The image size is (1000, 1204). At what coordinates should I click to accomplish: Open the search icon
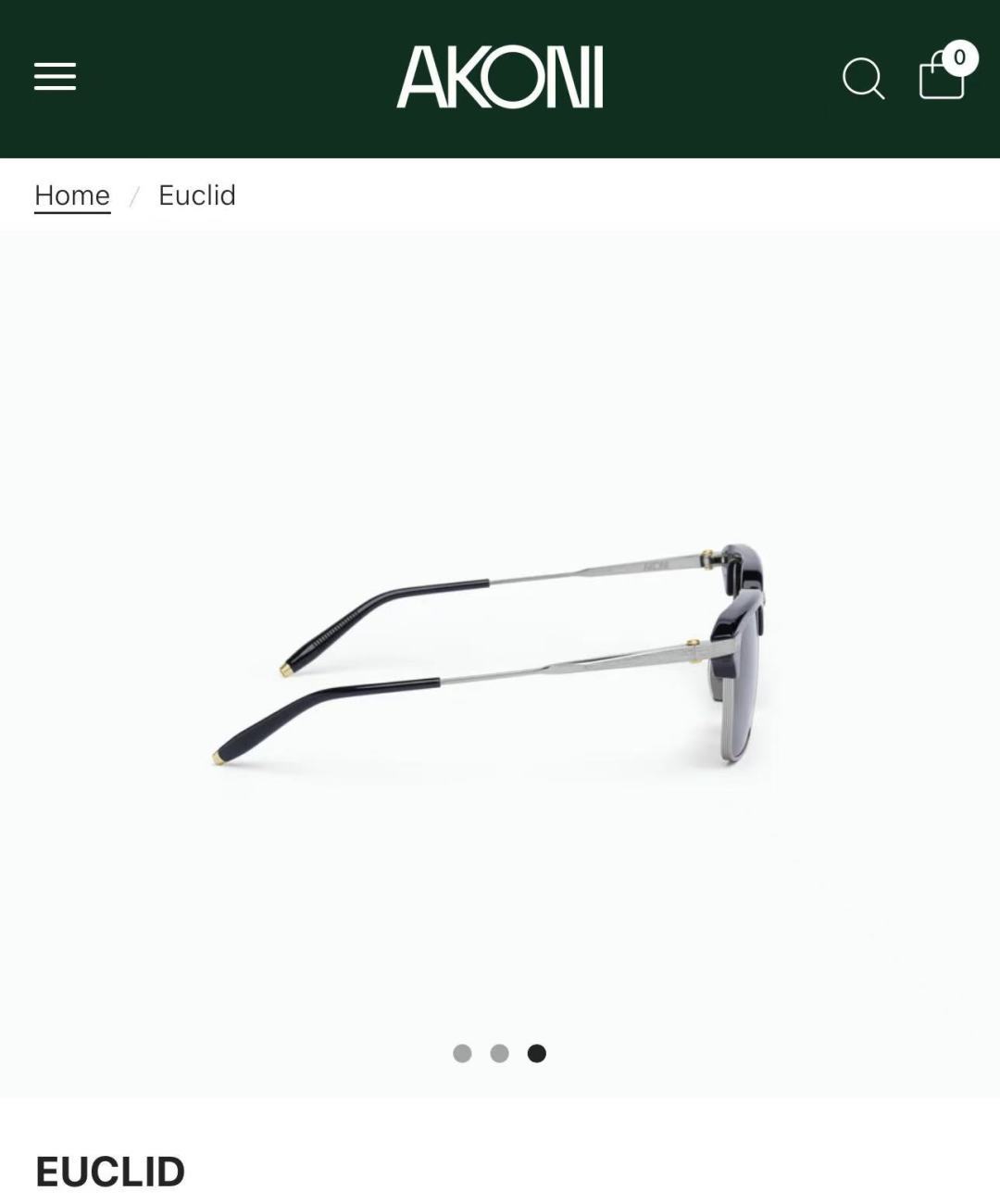tap(863, 78)
